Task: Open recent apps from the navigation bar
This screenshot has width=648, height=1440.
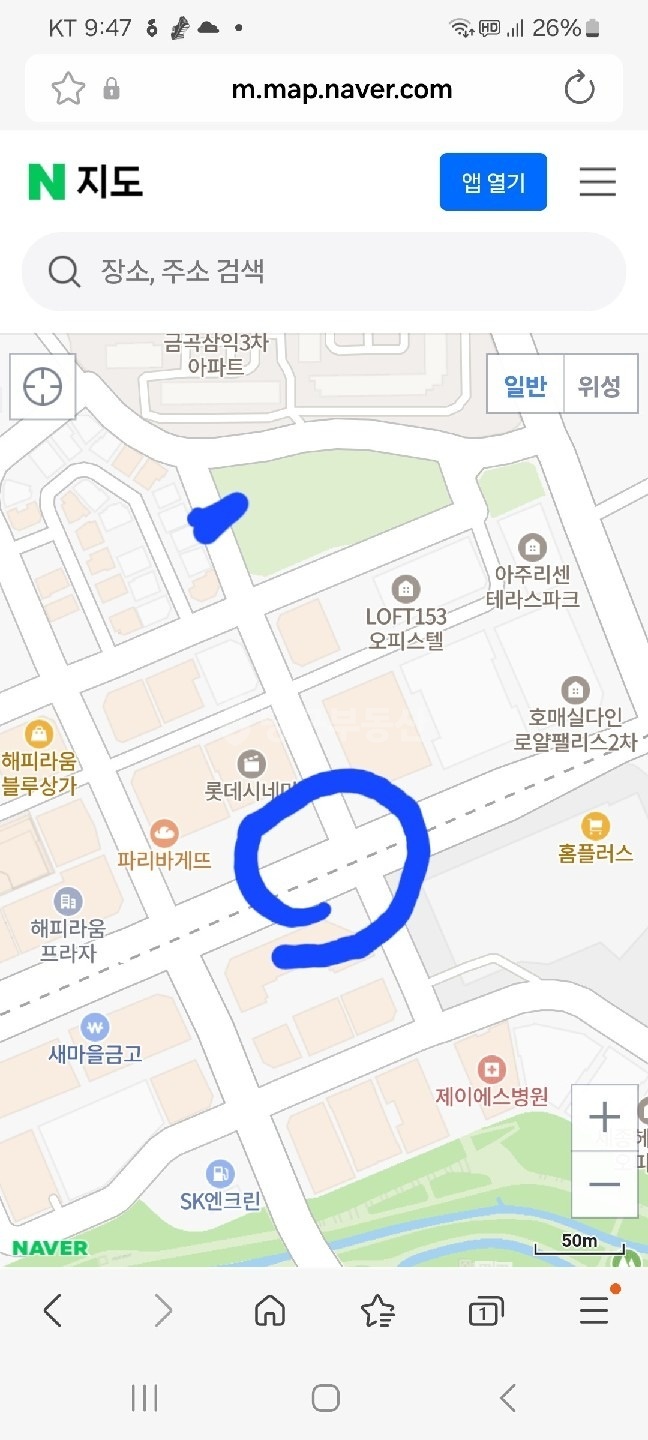Action: [145, 1398]
